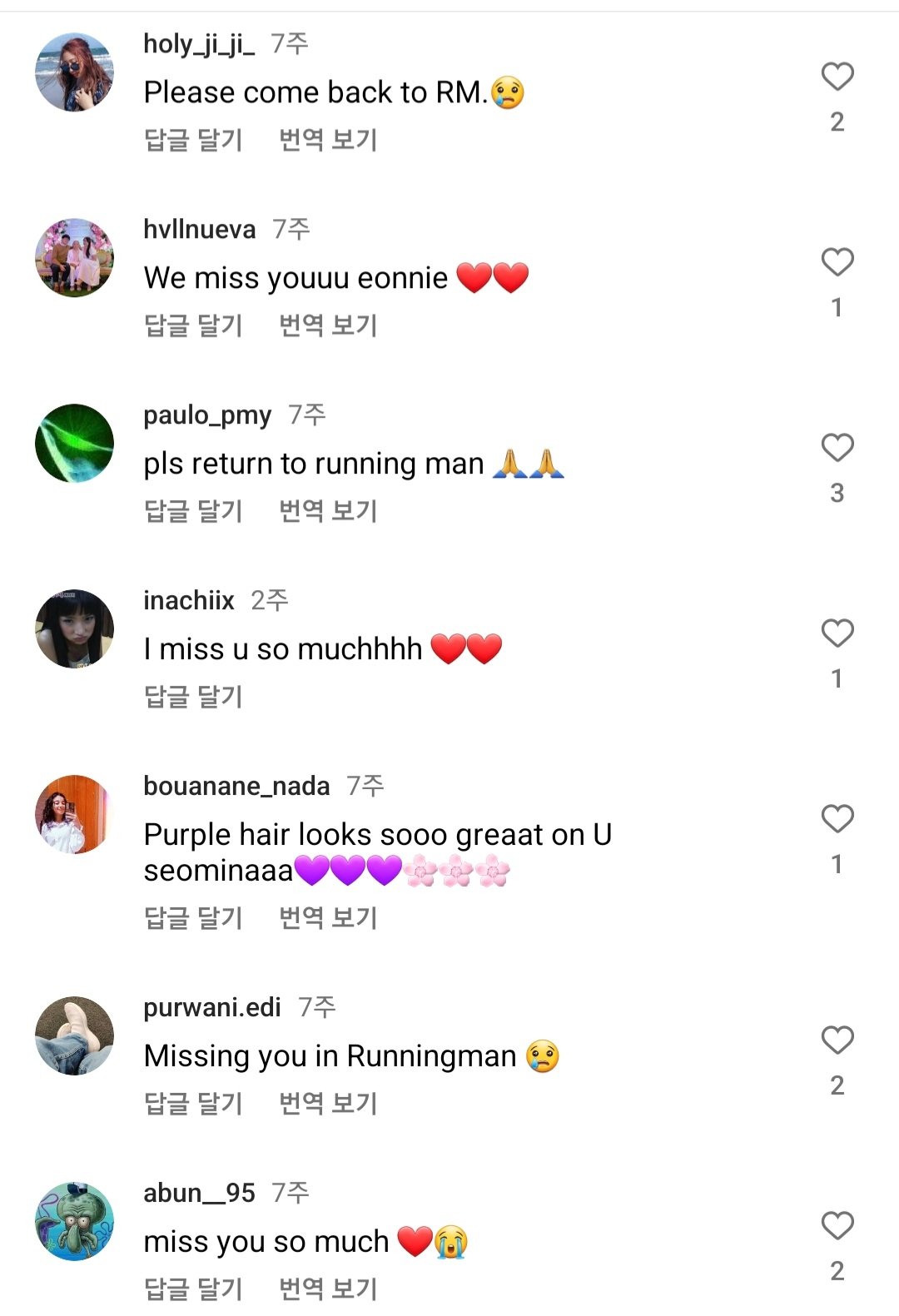
Task: Open inachiix's profile avatar
Action: [74, 629]
